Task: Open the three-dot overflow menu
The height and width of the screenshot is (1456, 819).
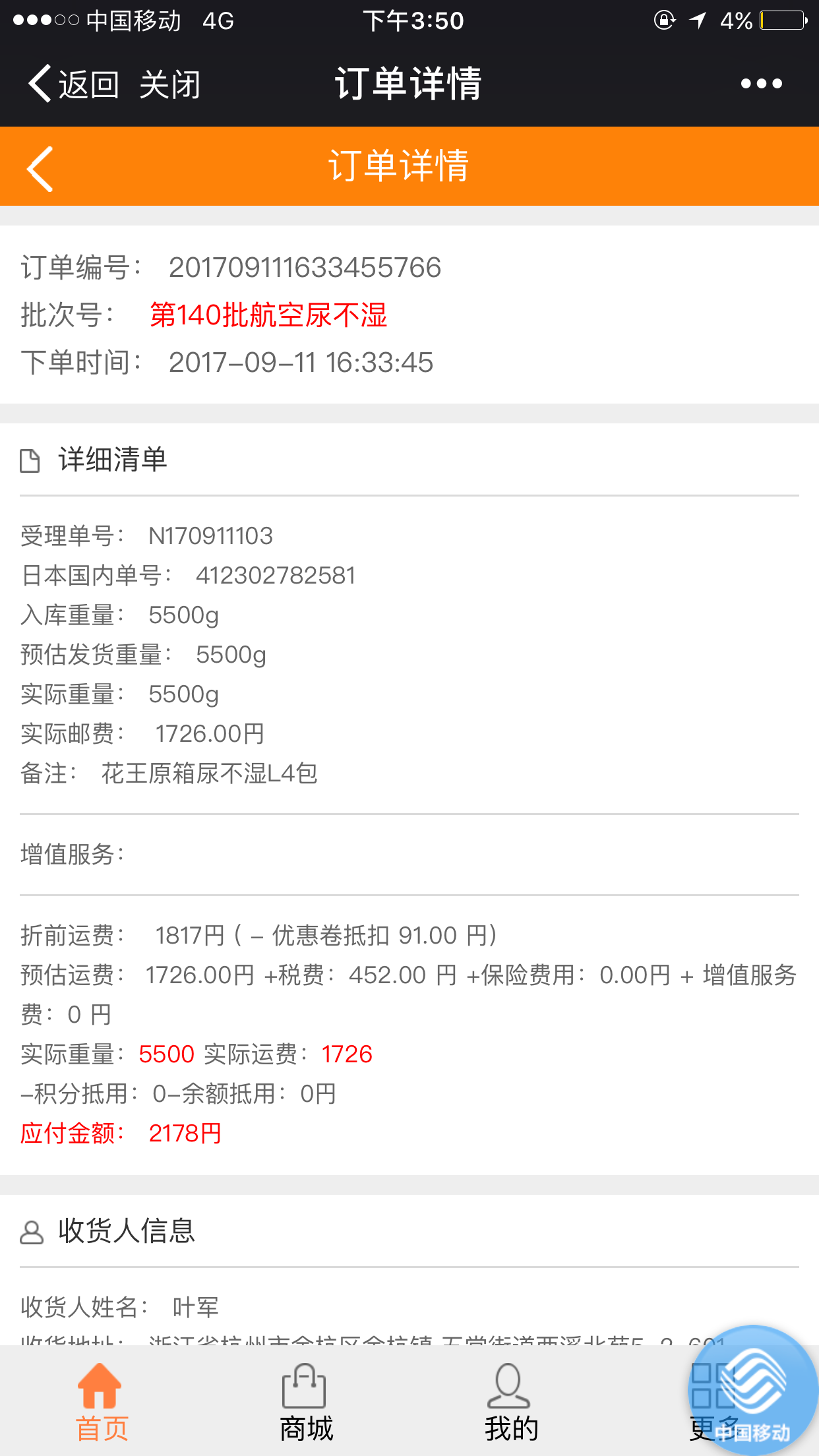Action: click(x=761, y=84)
